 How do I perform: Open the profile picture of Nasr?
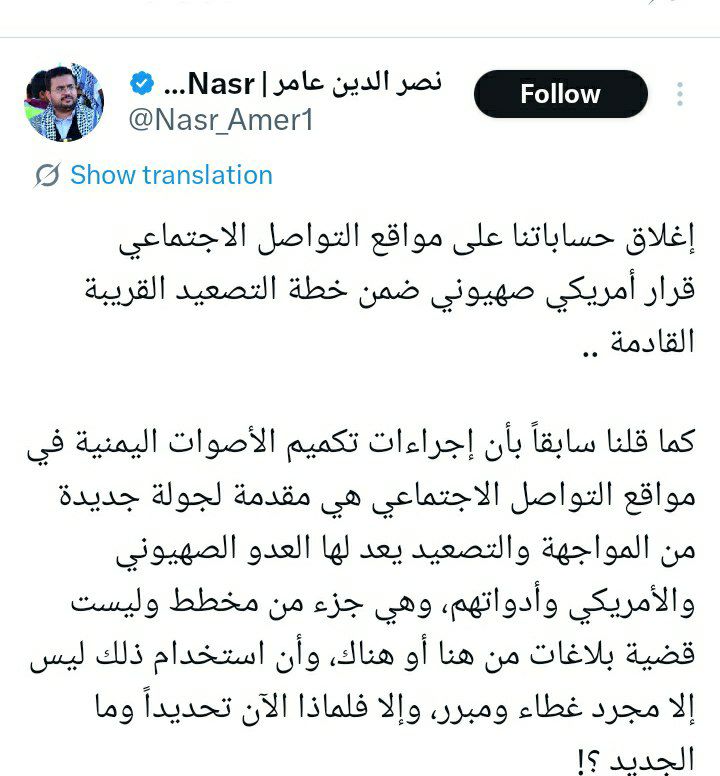(65, 99)
